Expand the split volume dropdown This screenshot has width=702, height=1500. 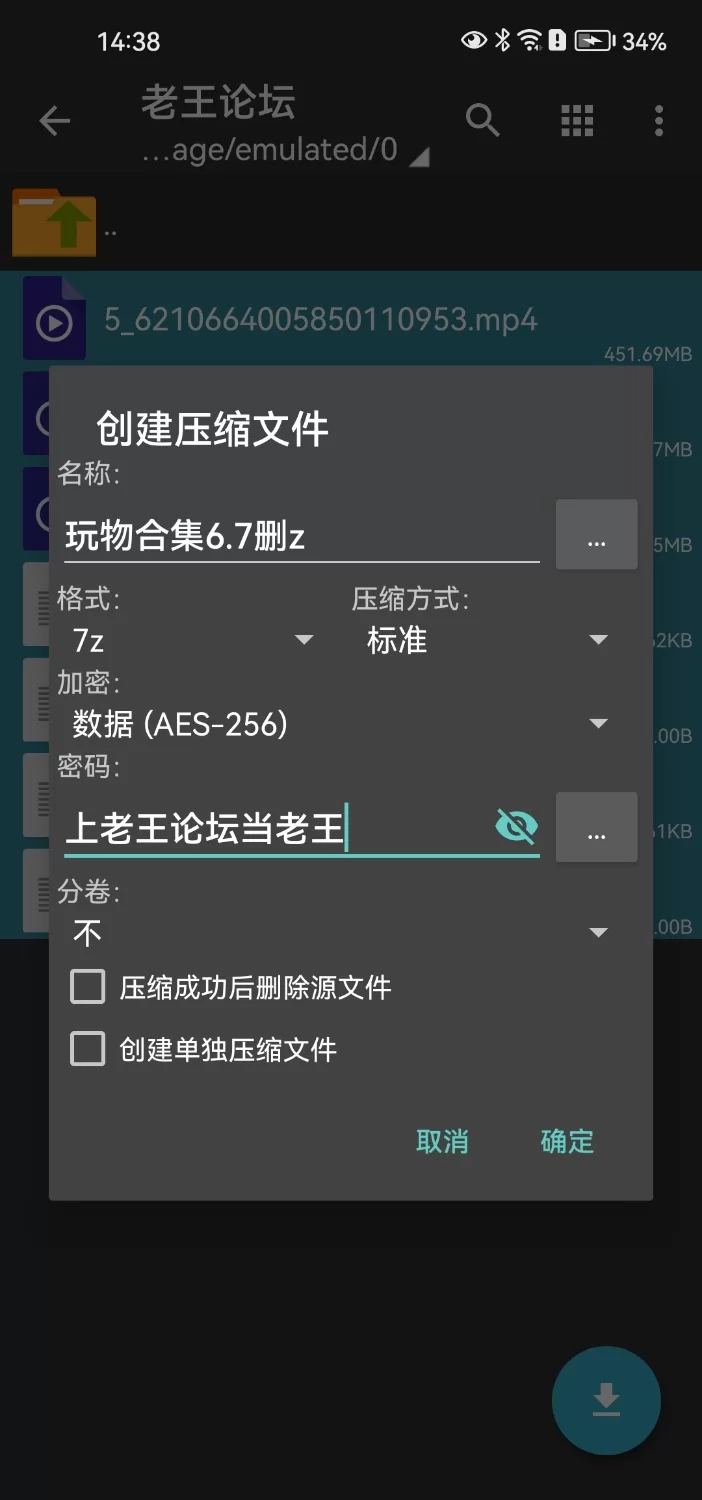[340, 933]
